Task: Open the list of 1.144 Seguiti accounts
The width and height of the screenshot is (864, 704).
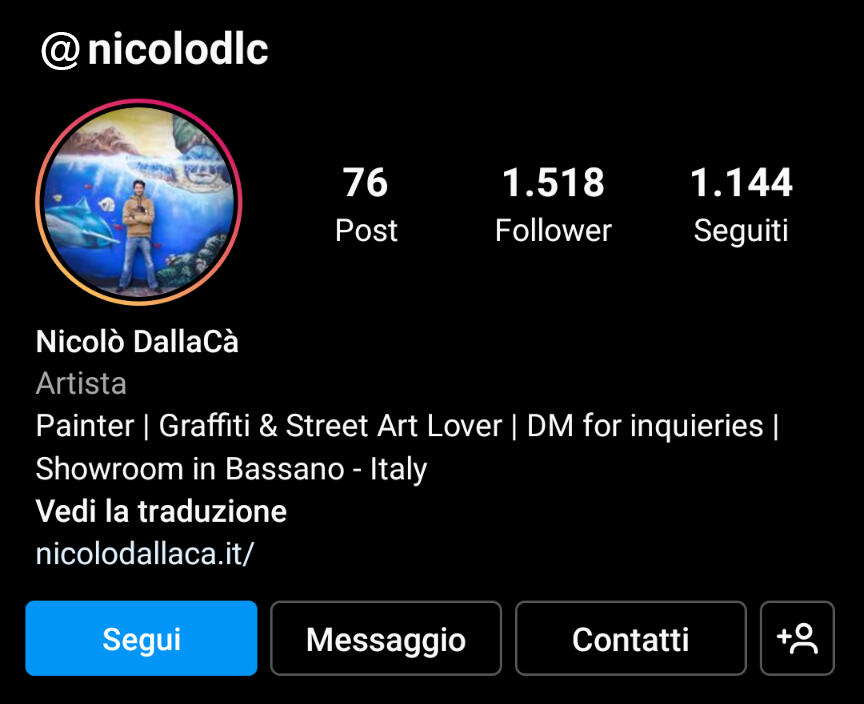Action: pyautogui.click(x=741, y=205)
